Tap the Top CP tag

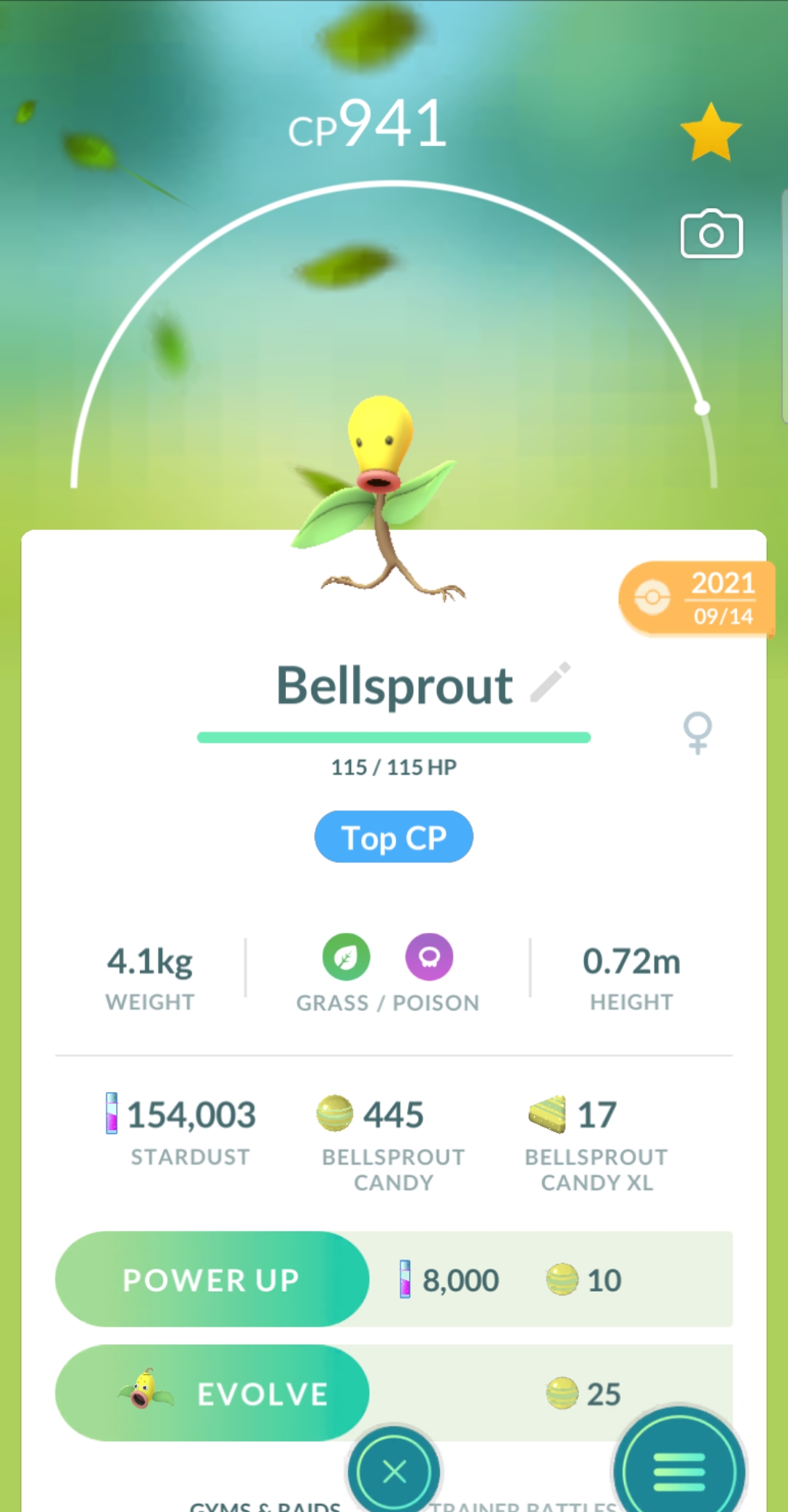pos(394,837)
